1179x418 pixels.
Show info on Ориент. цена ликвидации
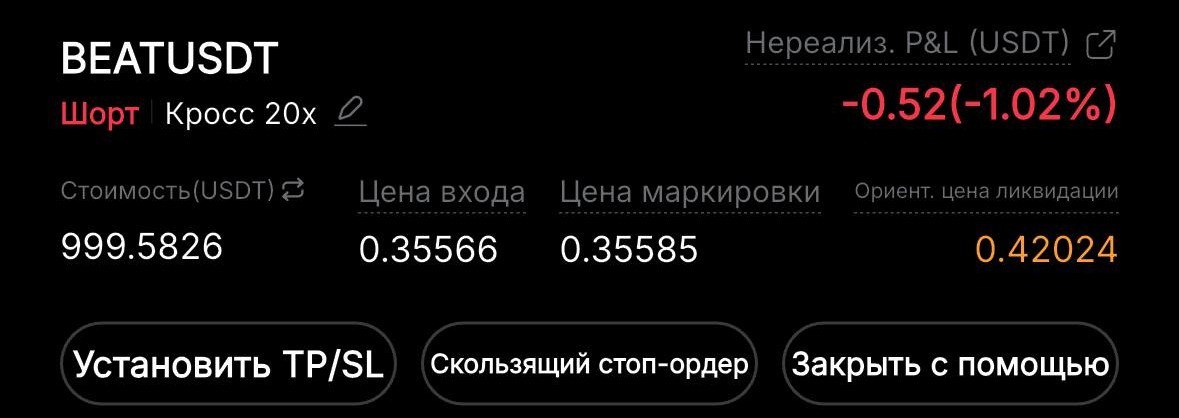[x=985, y=192]
